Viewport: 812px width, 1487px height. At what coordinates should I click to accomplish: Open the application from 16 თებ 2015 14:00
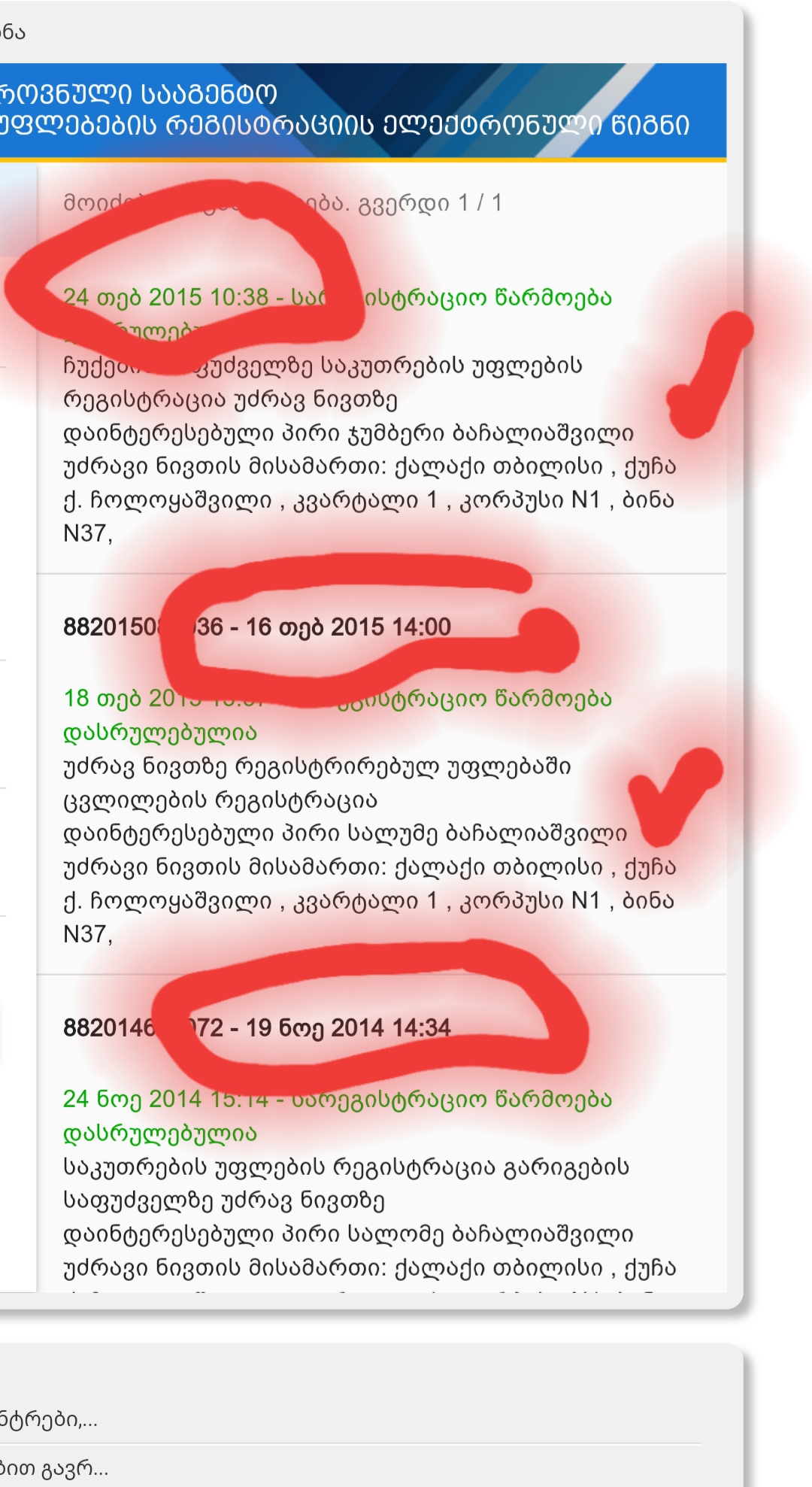coord(257,627)
